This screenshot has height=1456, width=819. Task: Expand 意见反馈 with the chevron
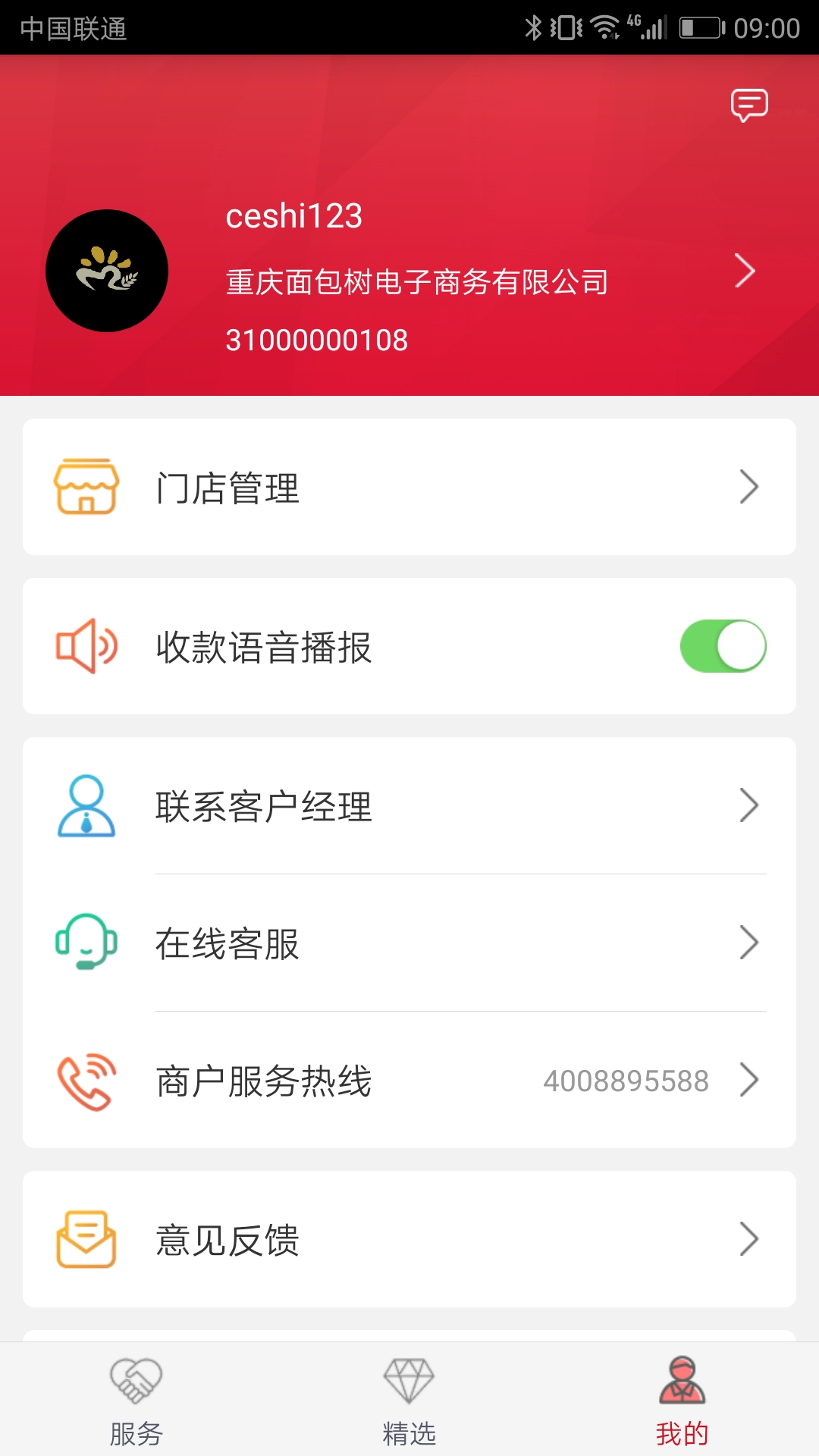pos(750,1238)
